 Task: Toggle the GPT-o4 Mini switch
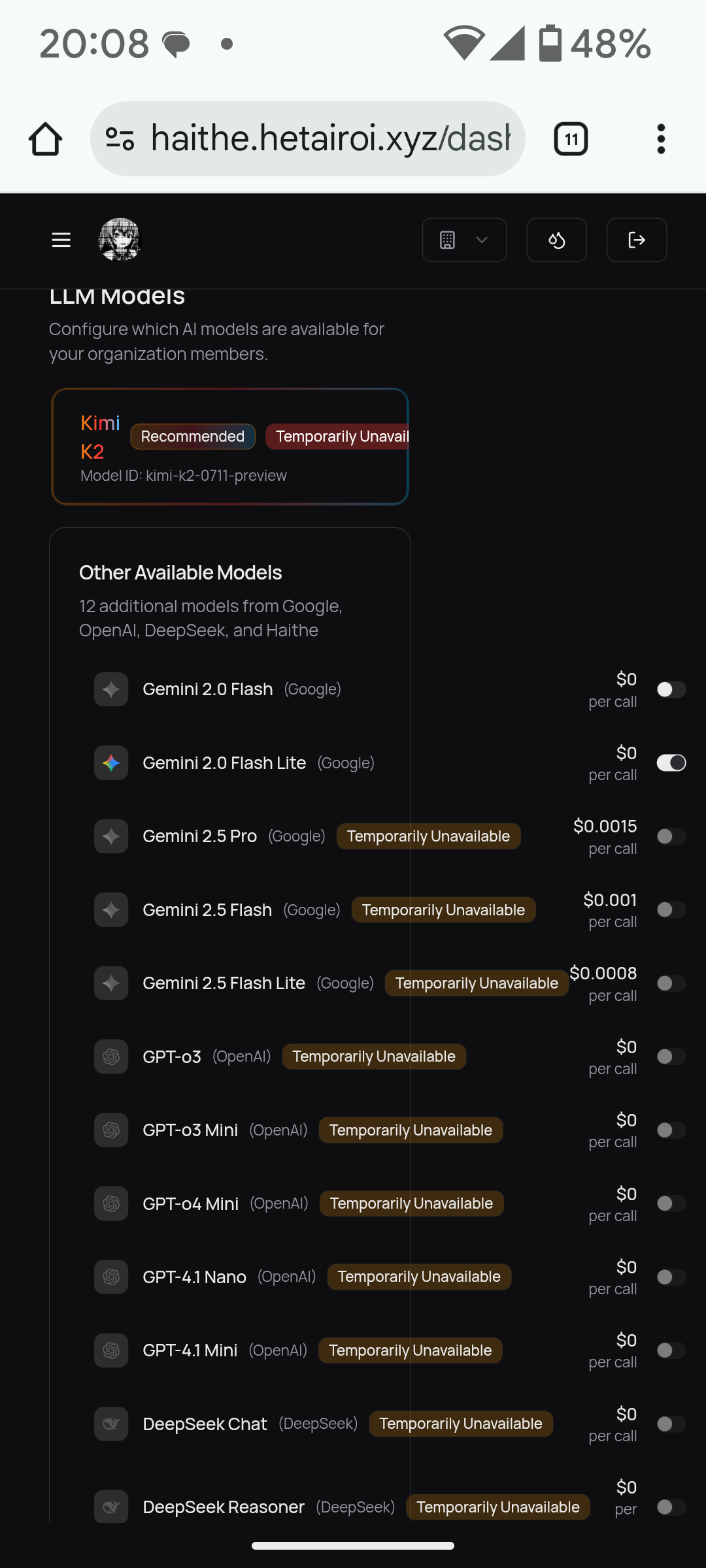(671, 1203)
